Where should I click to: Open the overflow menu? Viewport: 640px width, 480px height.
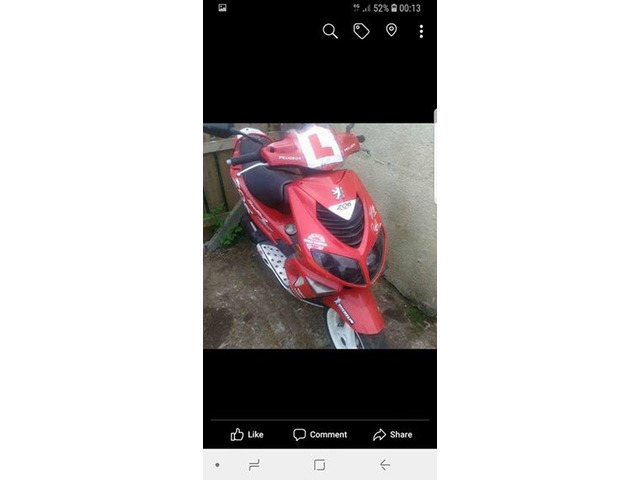click(x=421, y=31)
